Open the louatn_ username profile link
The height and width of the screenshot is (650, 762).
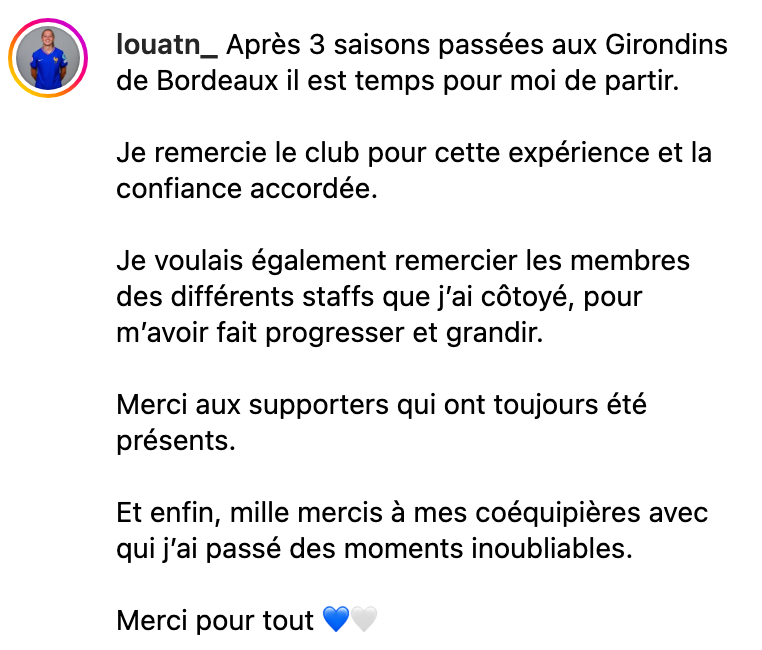(166, 46)
